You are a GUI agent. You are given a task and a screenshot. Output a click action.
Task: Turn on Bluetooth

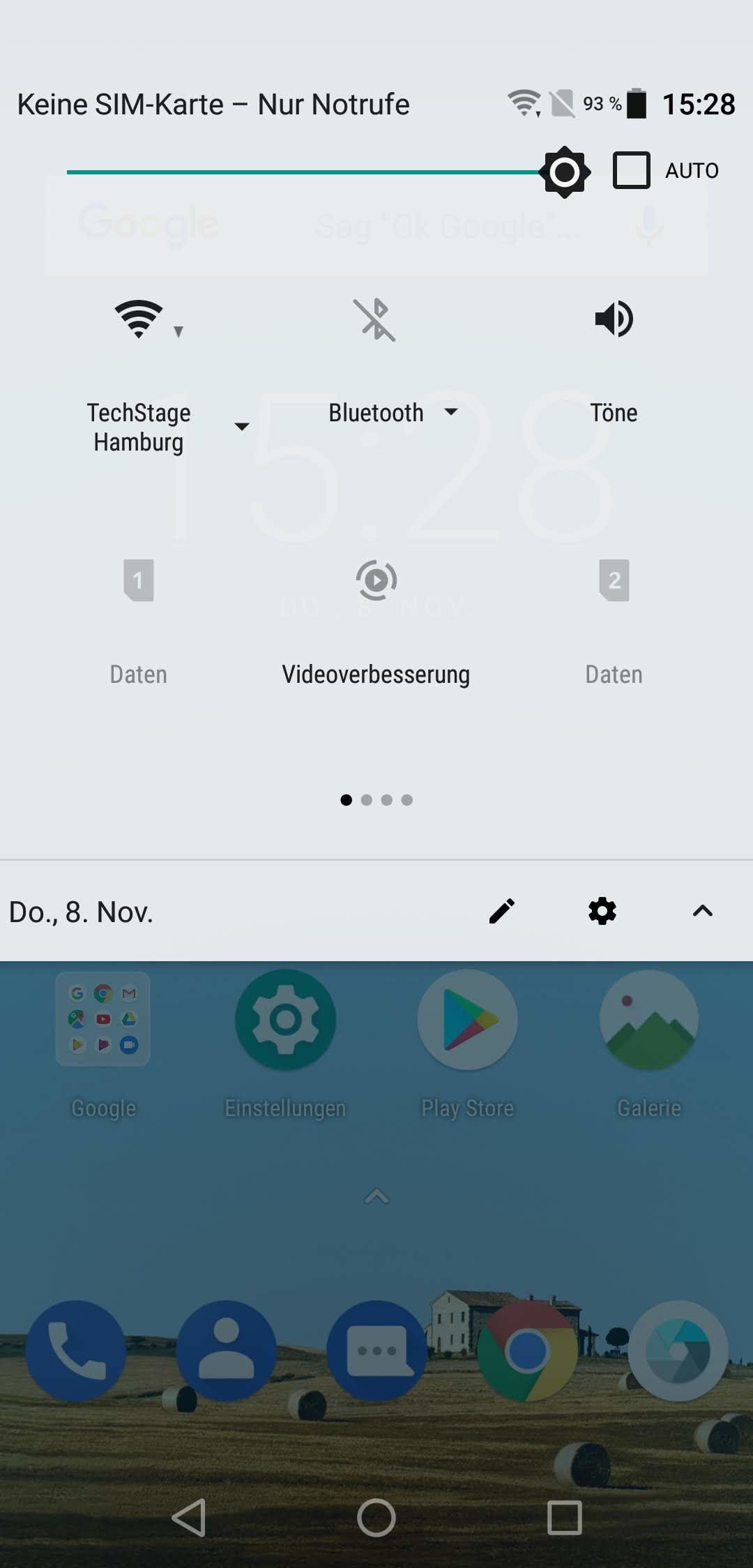[x=375, y=320]
